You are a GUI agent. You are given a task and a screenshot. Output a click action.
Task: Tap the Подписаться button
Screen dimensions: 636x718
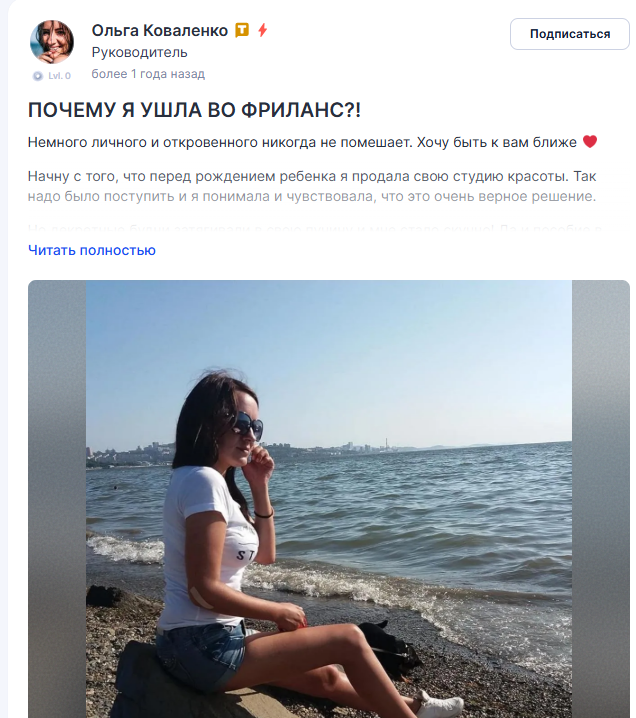[x=569, y=34]
